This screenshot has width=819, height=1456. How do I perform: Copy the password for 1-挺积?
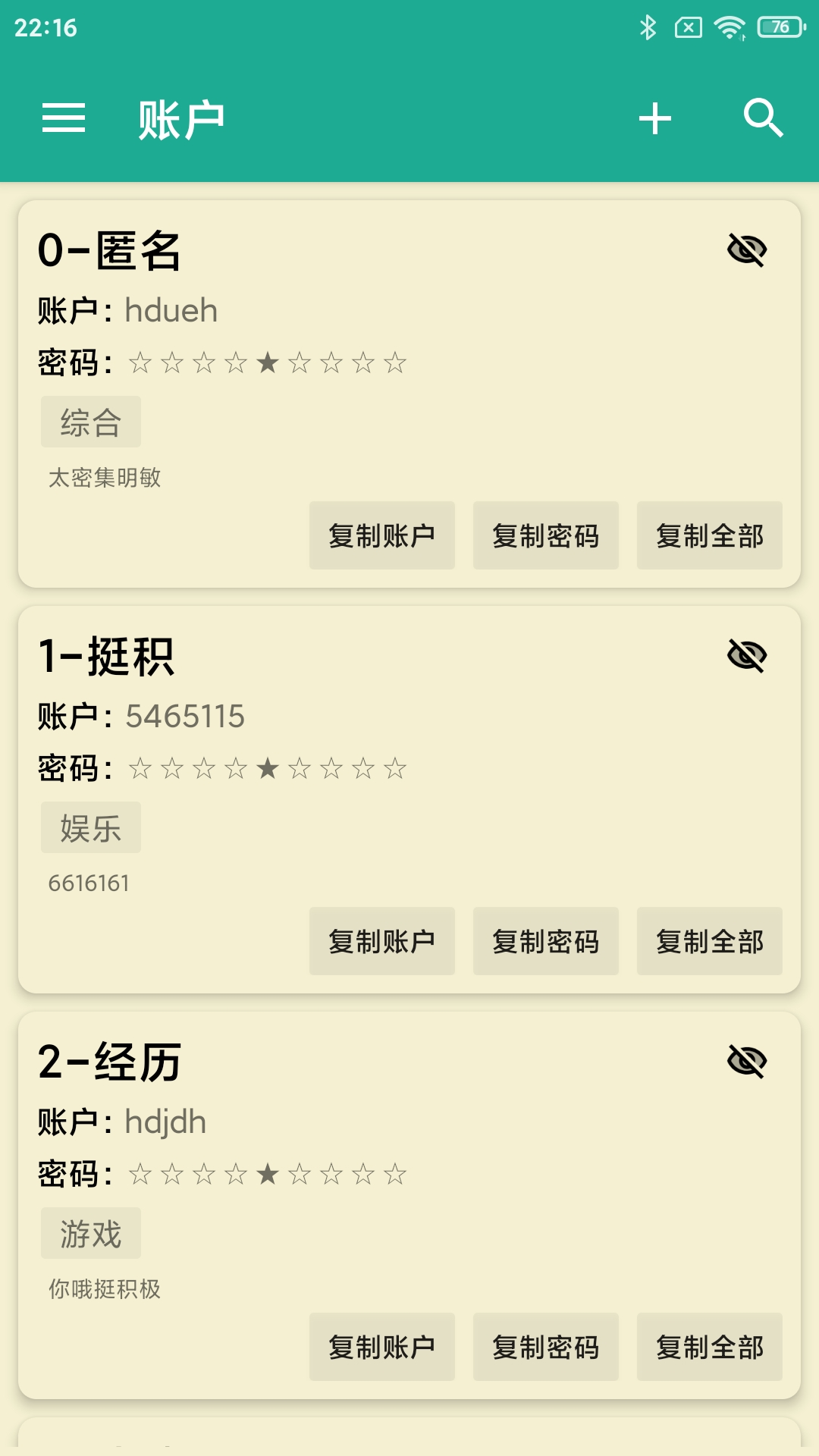tap(545, 941)
